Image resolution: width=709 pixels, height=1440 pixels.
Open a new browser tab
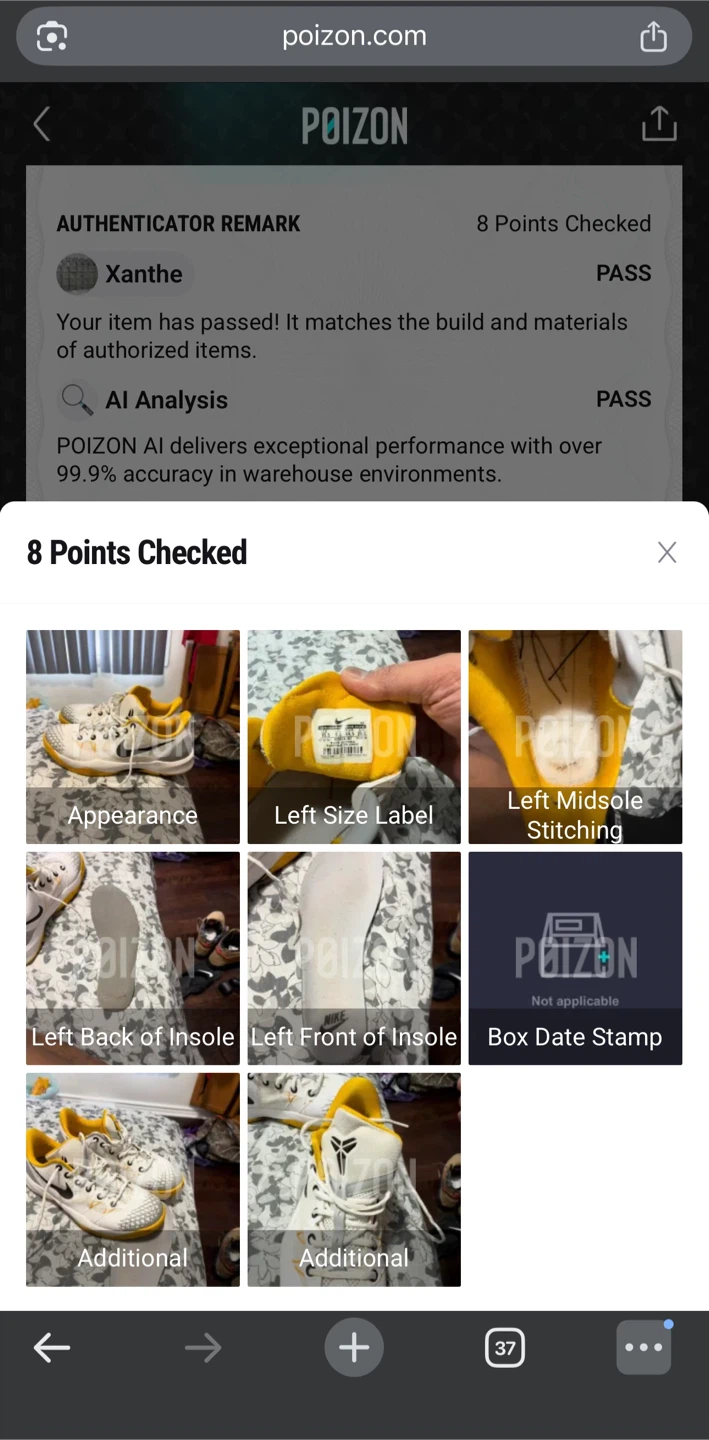(353, 1348)
